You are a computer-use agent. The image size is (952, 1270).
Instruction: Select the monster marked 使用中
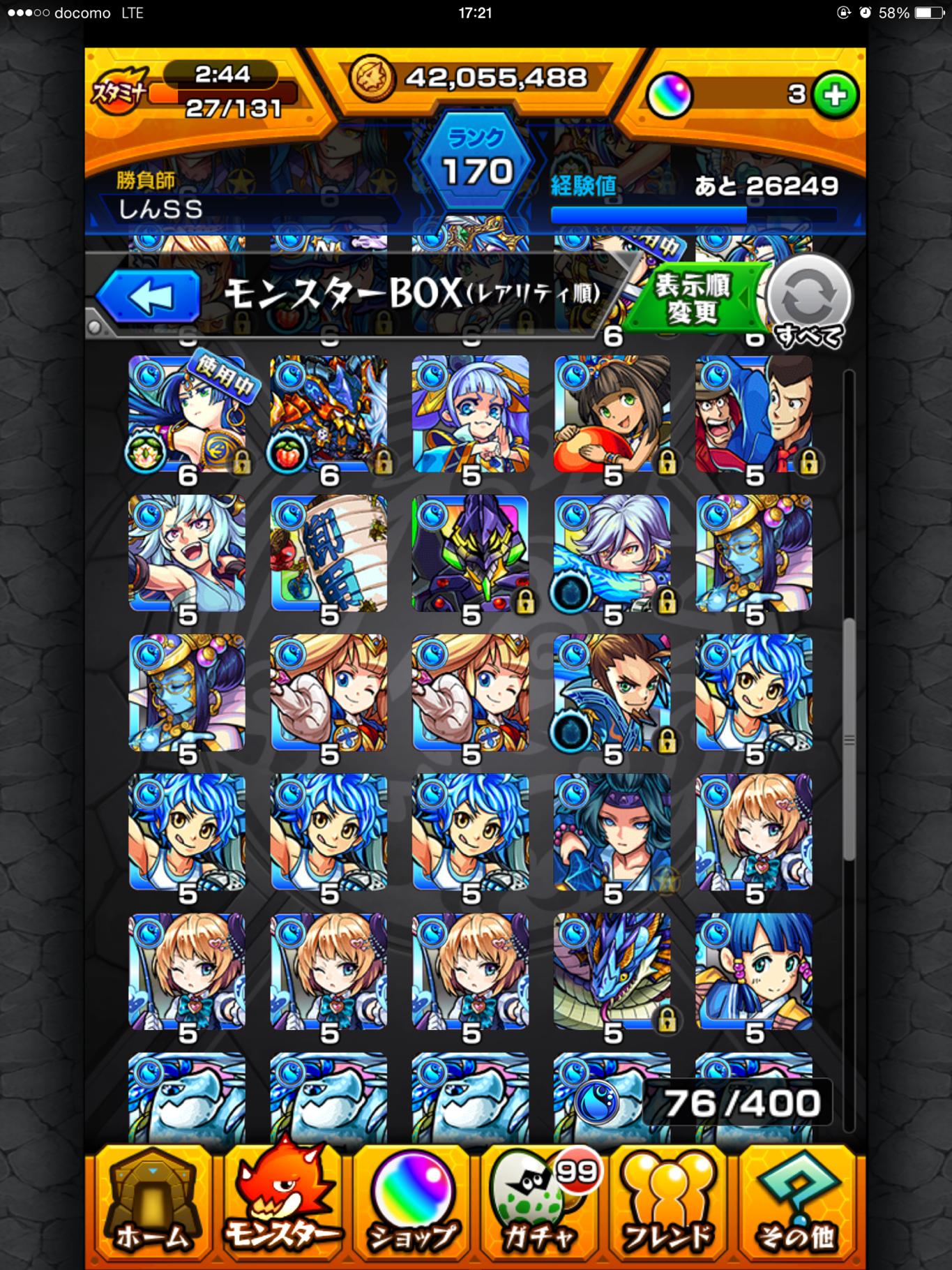[187, 416]
